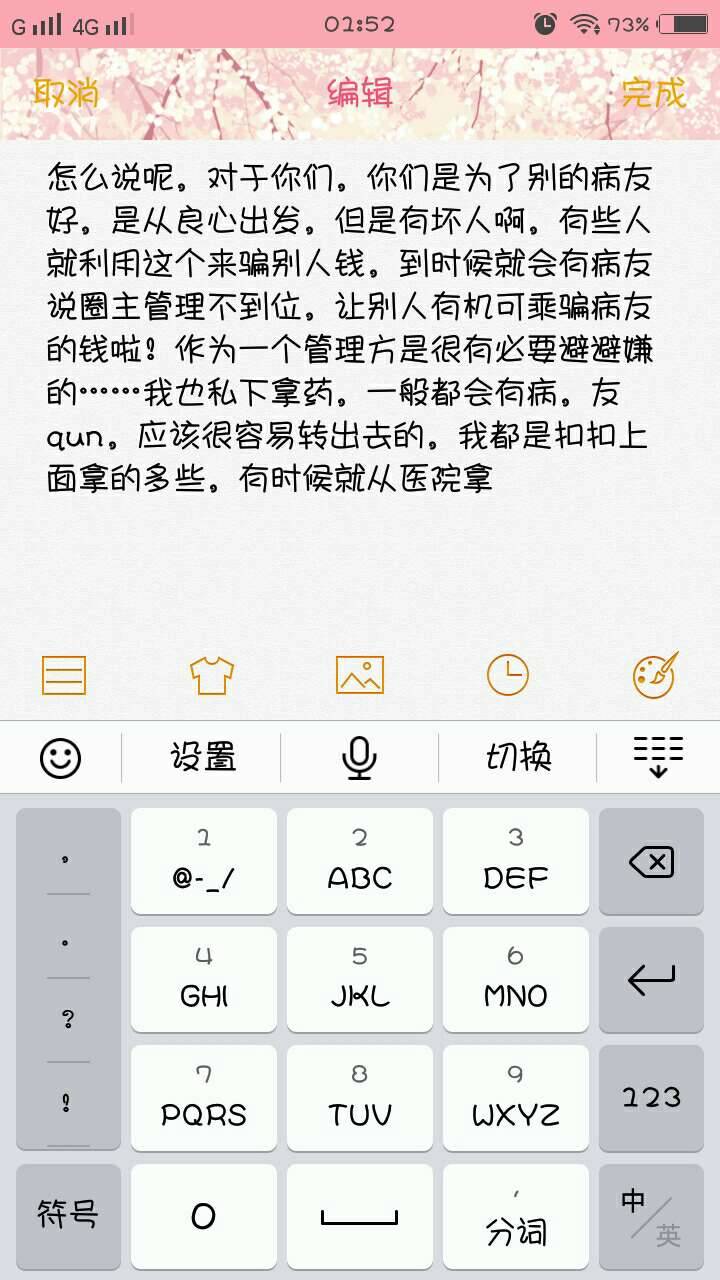The image size is (720, 1280).
Task: Open the shirt-shaped theme/skin icon
Action: (x=212, y=675)
